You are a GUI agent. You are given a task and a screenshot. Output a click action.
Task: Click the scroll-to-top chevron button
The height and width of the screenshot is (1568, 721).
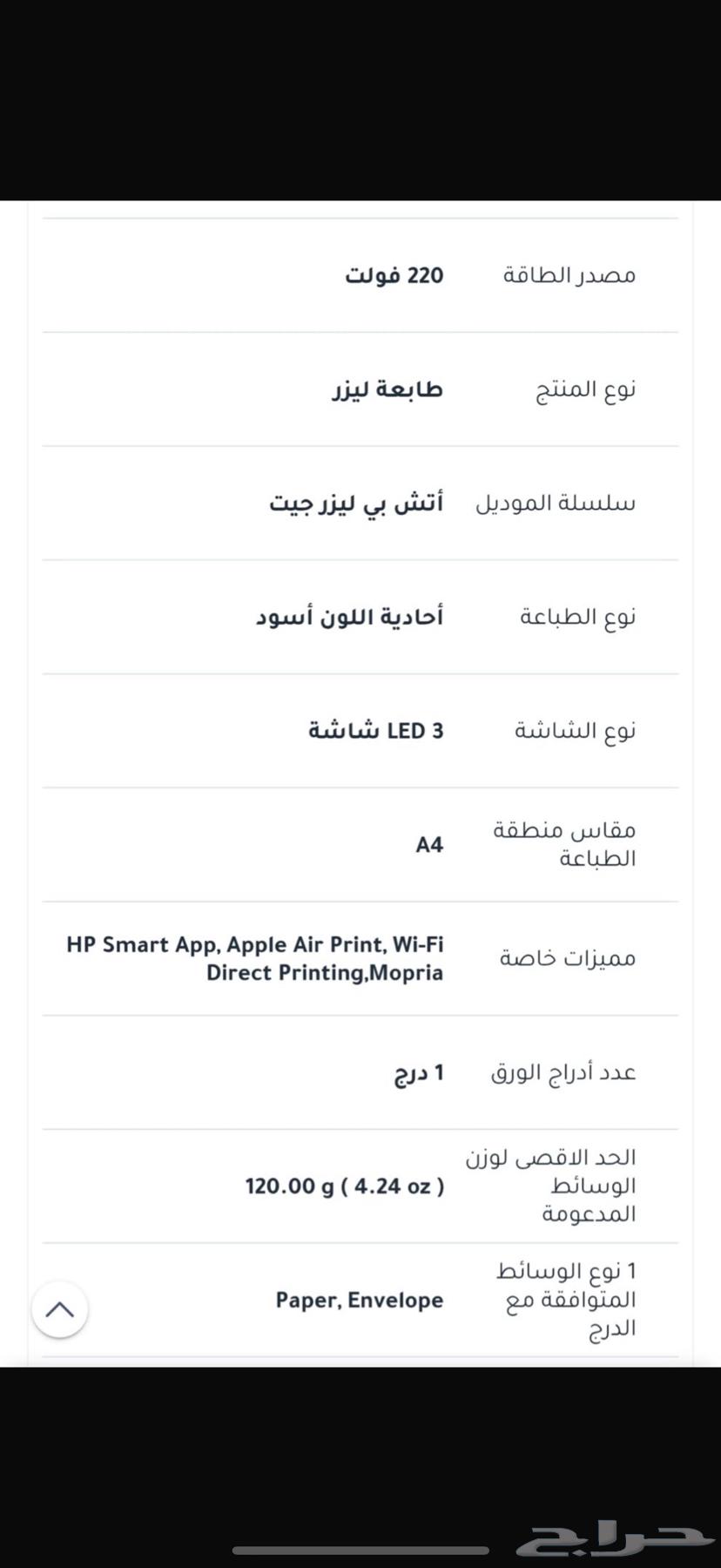tap(59, 1308)
